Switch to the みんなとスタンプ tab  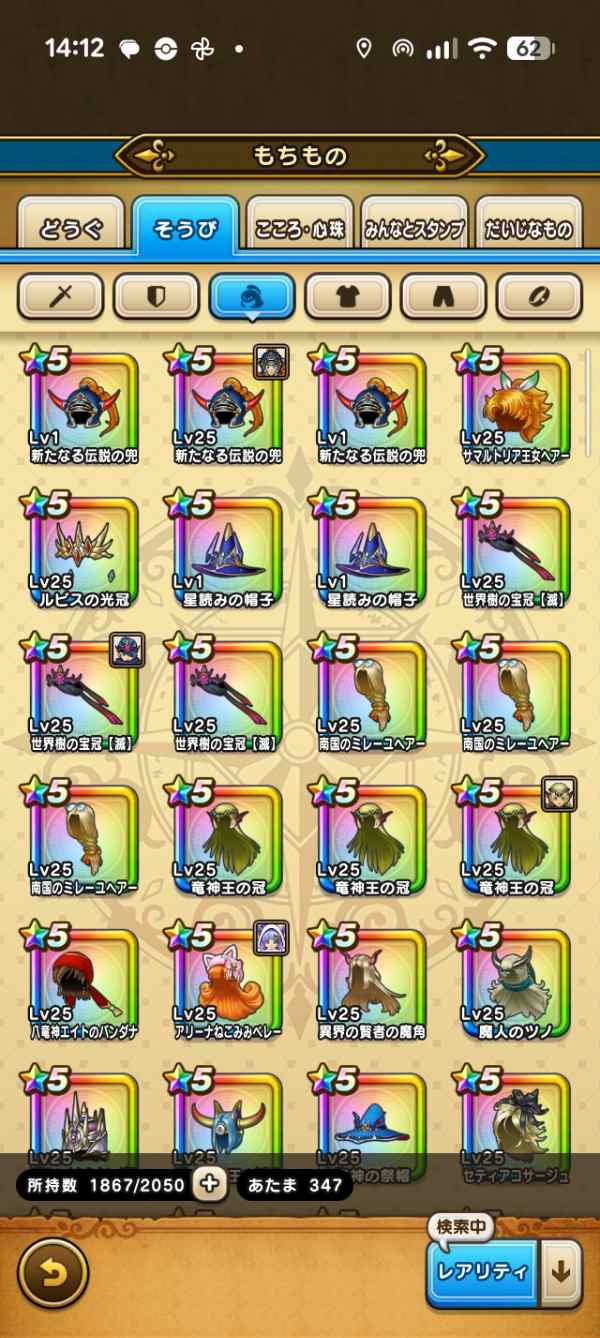[414, 228]
